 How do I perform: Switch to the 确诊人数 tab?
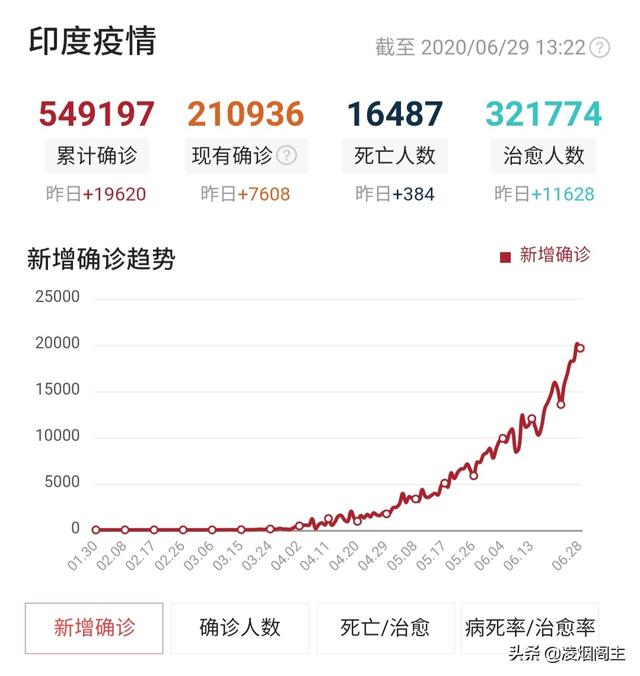[x=240, y=628]
